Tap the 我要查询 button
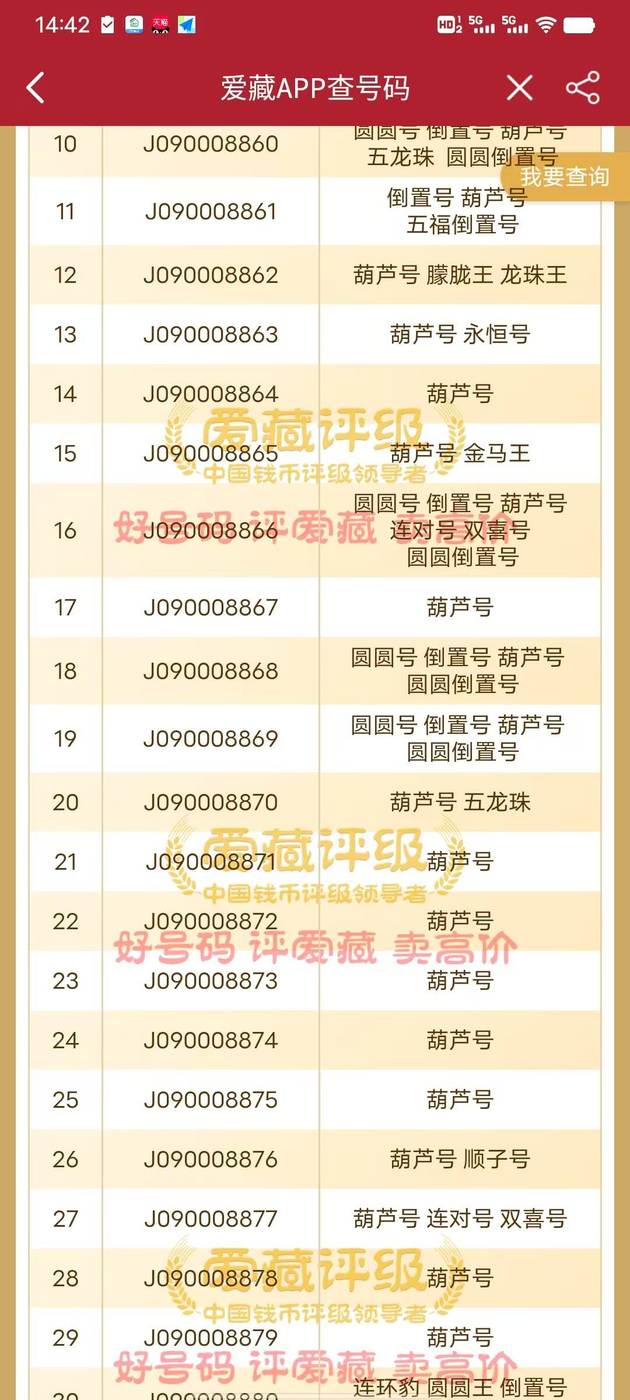 (565, 177)
